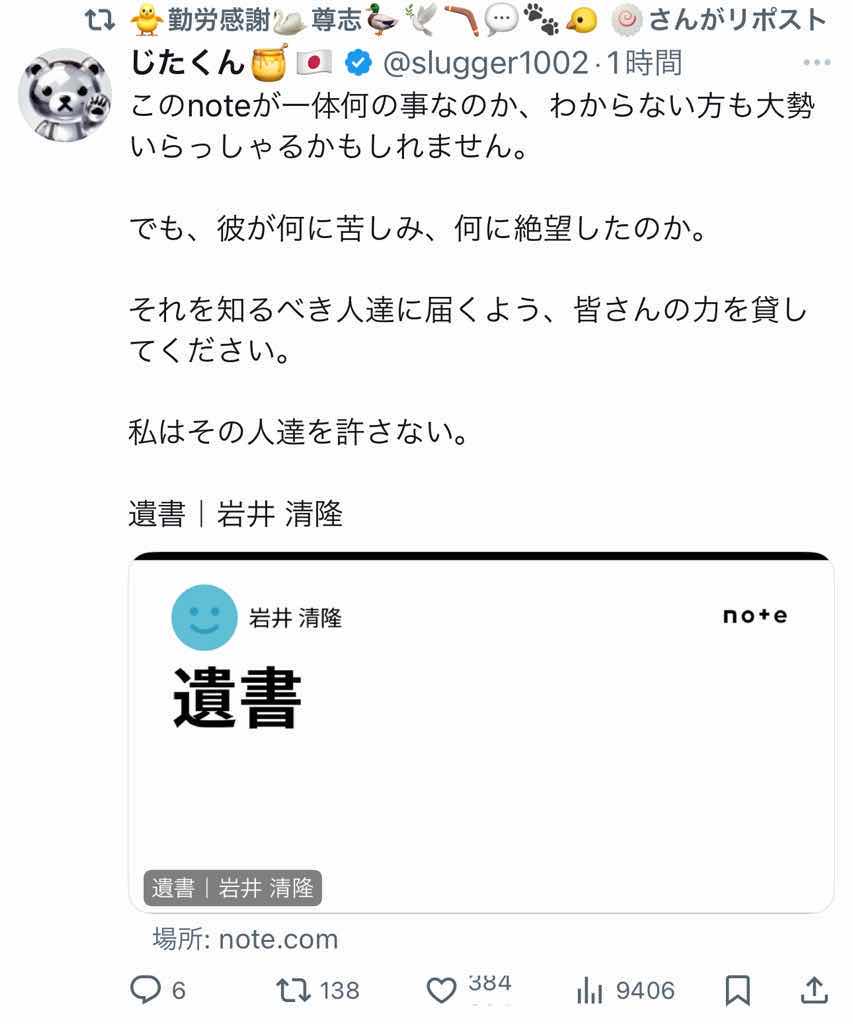Reply to じたくん's post
Image resolution: width=853 pixels, height=1024 pixels.
click(x=148, y=990)
